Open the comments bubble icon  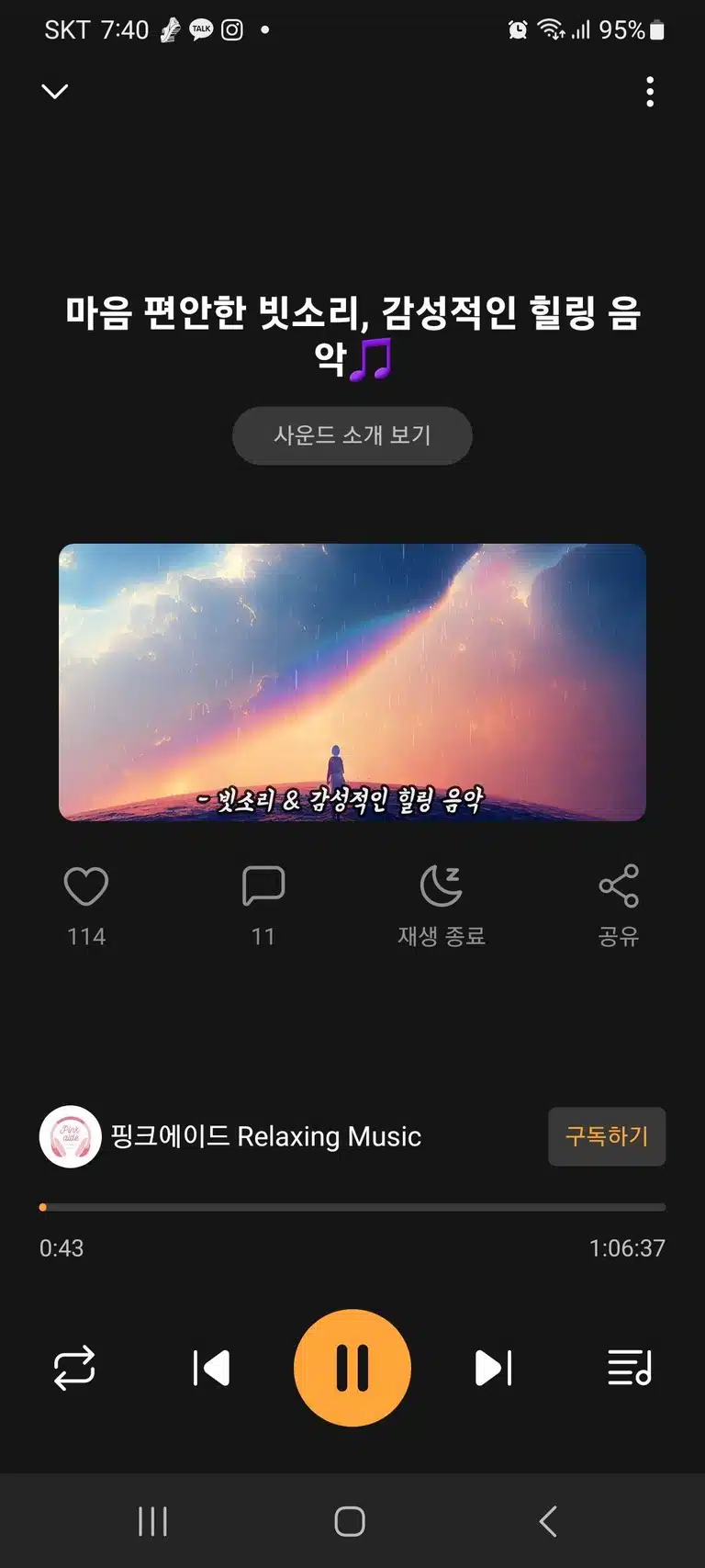pyautogui.click(x=263, y=886)
